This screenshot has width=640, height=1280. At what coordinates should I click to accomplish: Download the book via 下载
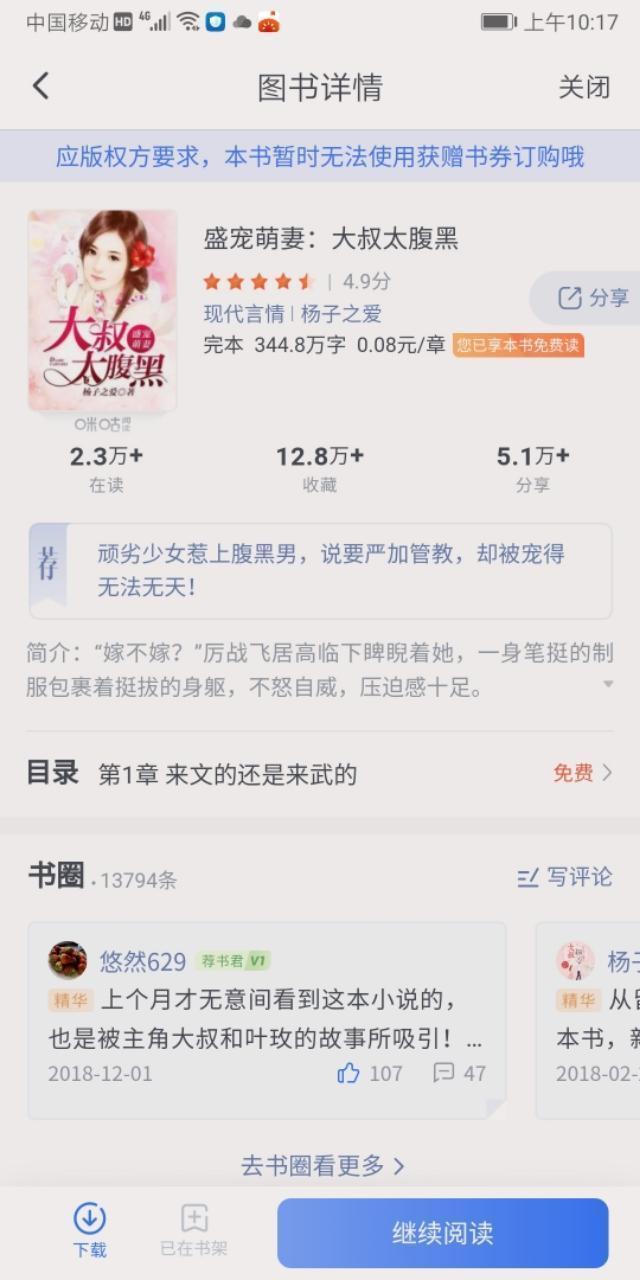pos(90,1230)
